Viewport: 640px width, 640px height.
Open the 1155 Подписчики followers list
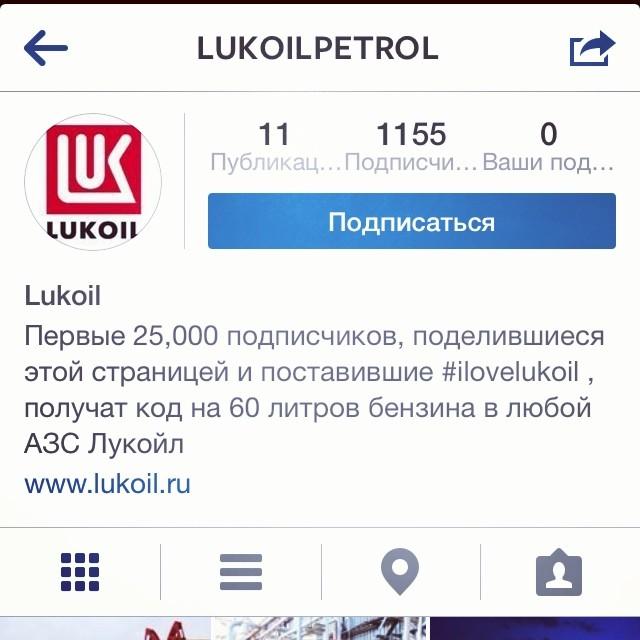[411, 147]
